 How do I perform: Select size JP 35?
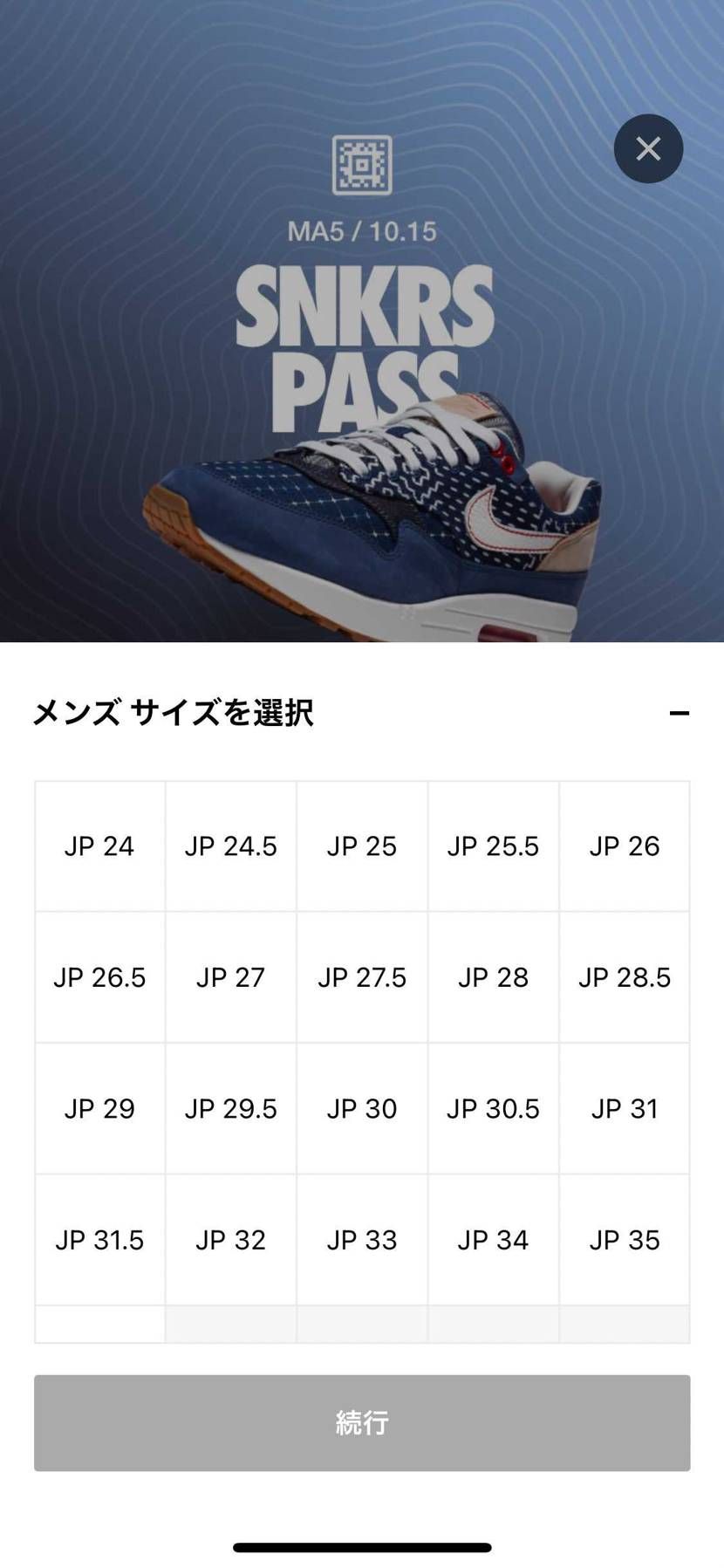[624, 1239]
